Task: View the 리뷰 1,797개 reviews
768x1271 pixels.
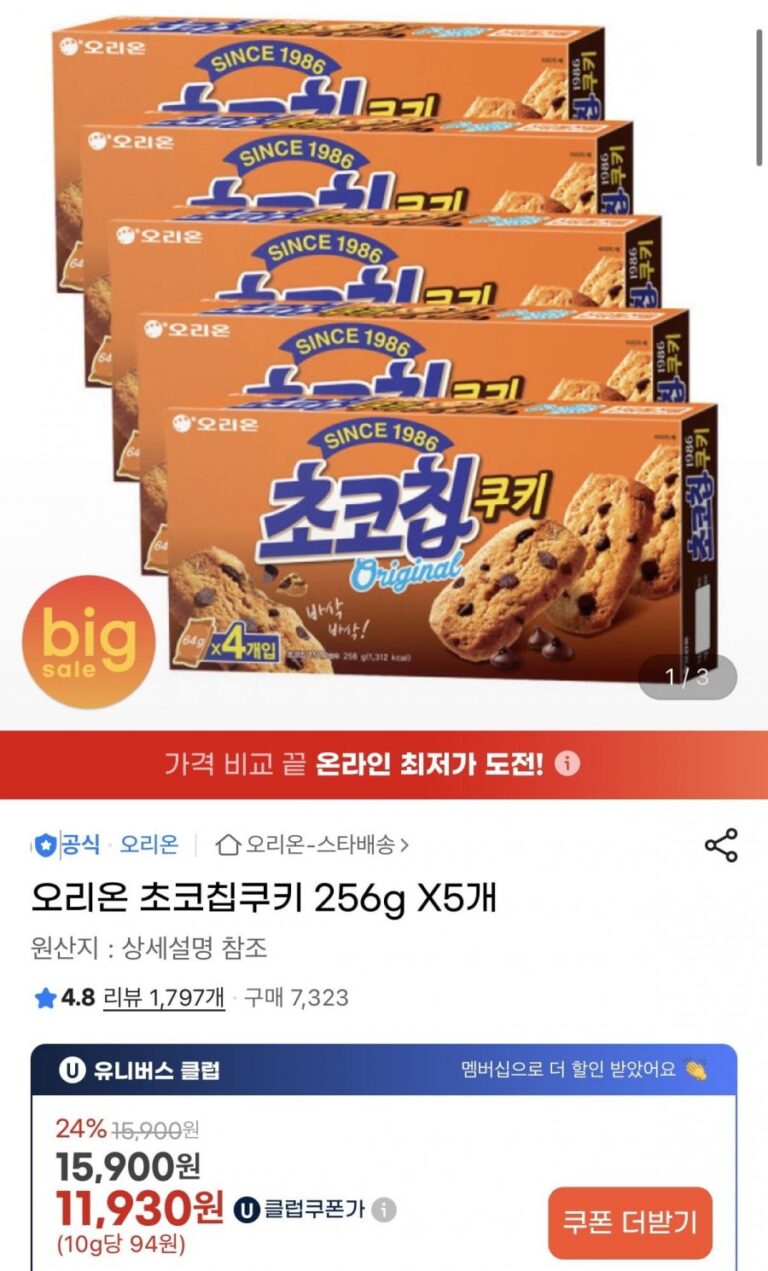Action: click(x=164, y=997)
